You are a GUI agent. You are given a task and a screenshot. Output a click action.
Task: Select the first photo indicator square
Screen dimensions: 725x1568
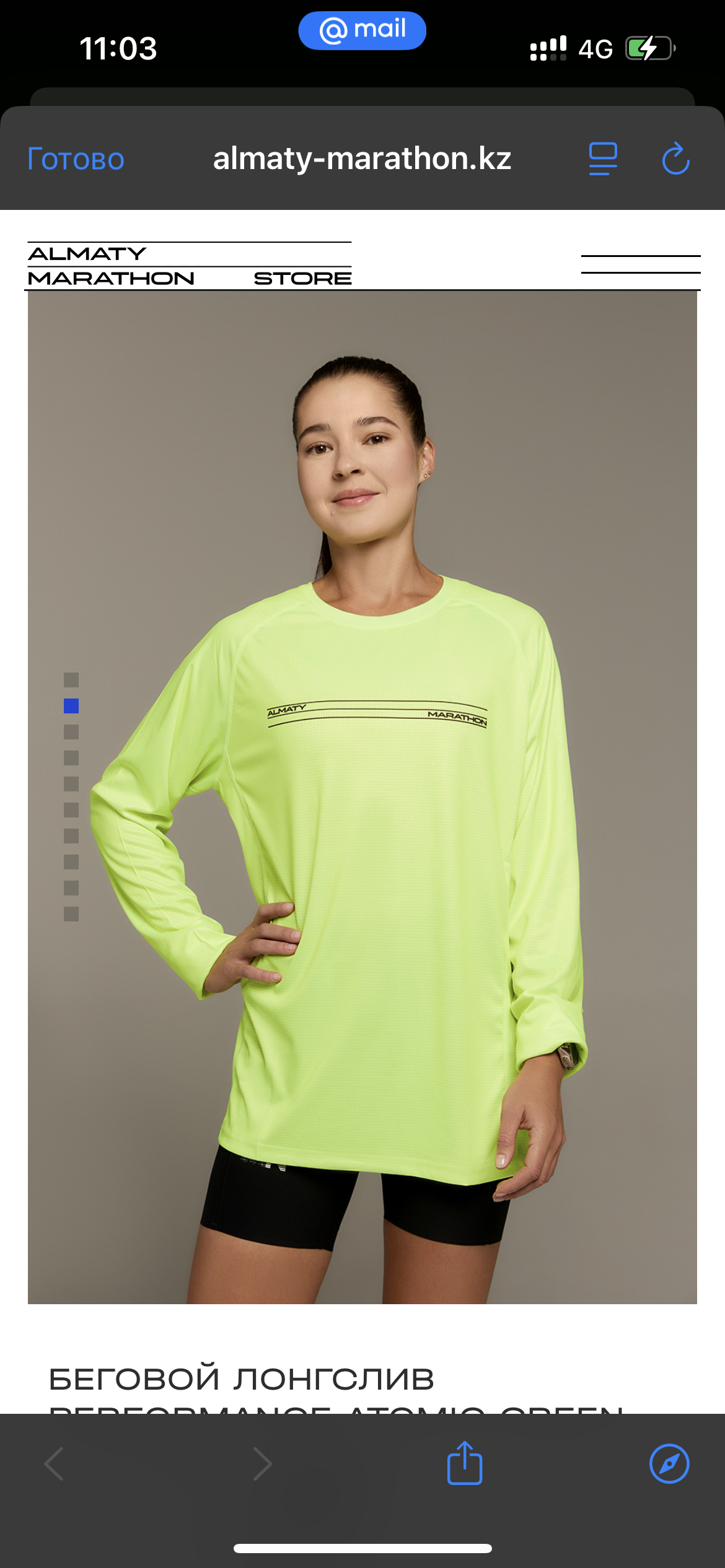pos(71,680)
